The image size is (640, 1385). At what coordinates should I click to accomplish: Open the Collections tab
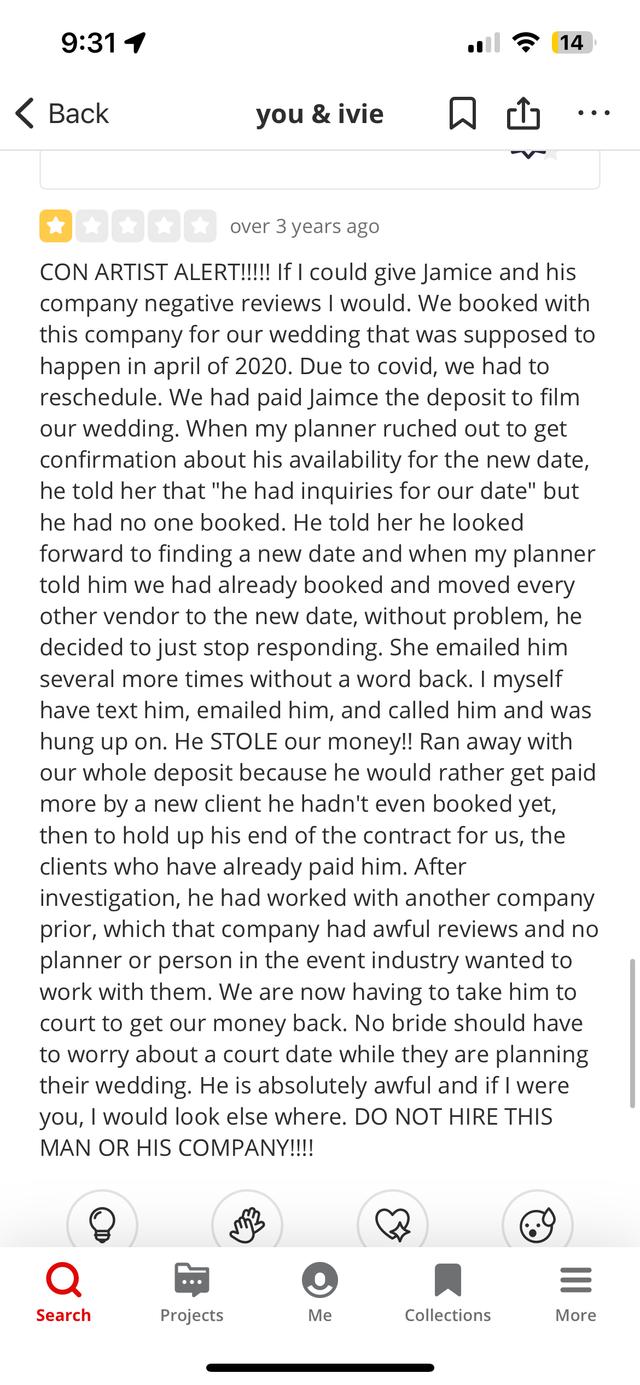pyautogui.click(x=448, y=1293)
